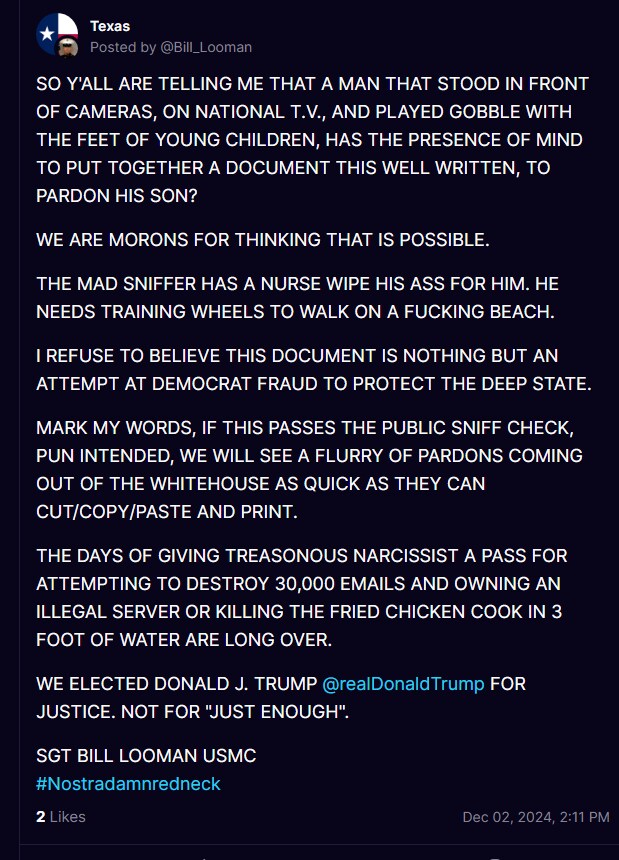Image resolution: width=619 pixels, height=860 pixels.
Task: Open the @realDonaldTrump mention
Action: [403, 684]
